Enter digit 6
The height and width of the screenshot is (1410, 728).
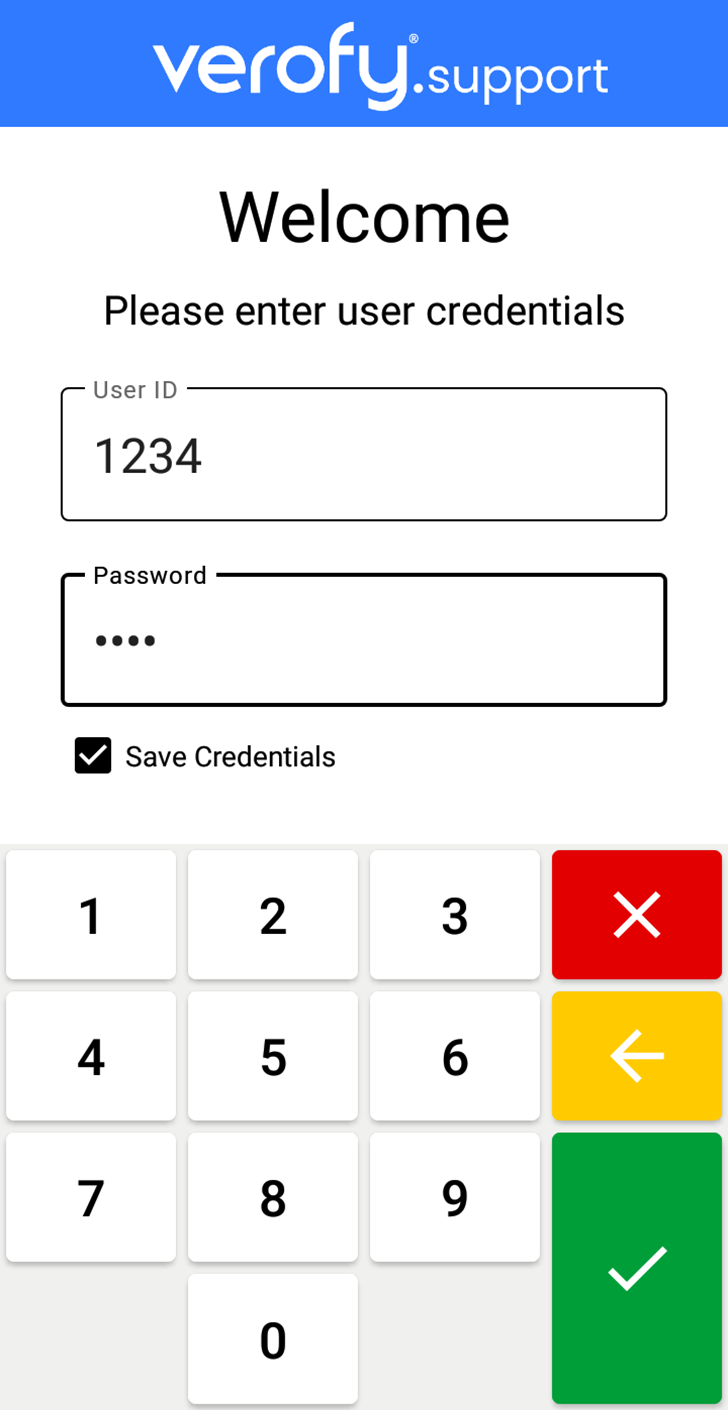coord(455,1056)
